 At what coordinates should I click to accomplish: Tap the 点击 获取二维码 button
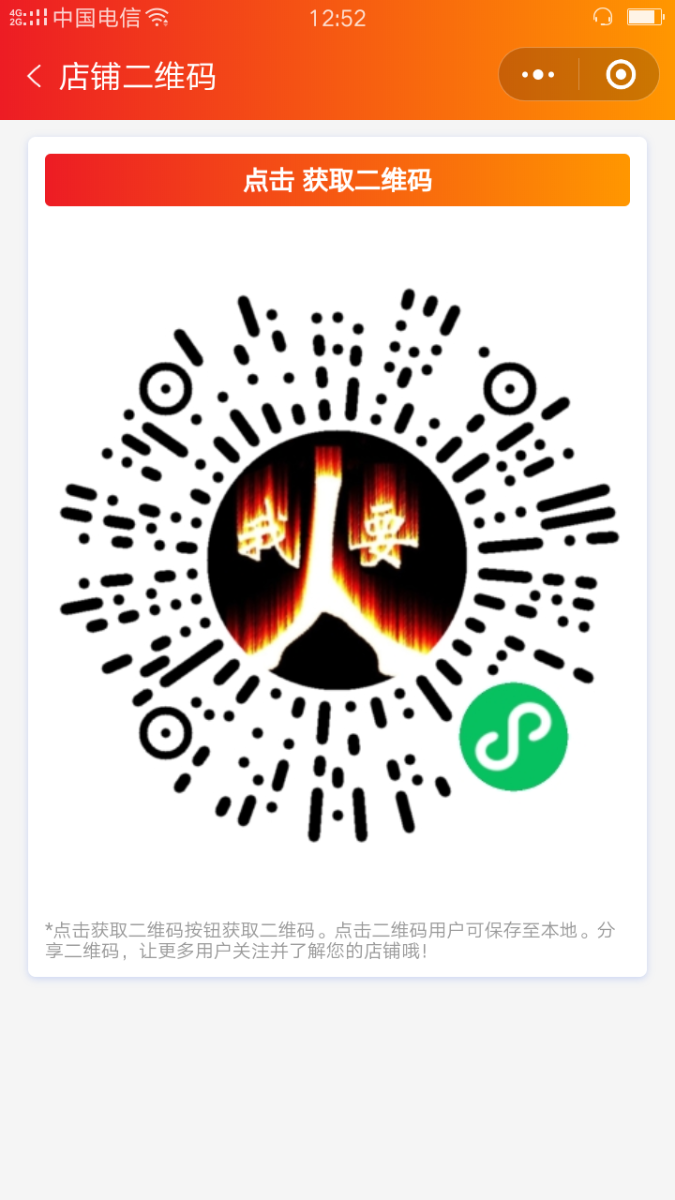point(337,180)
